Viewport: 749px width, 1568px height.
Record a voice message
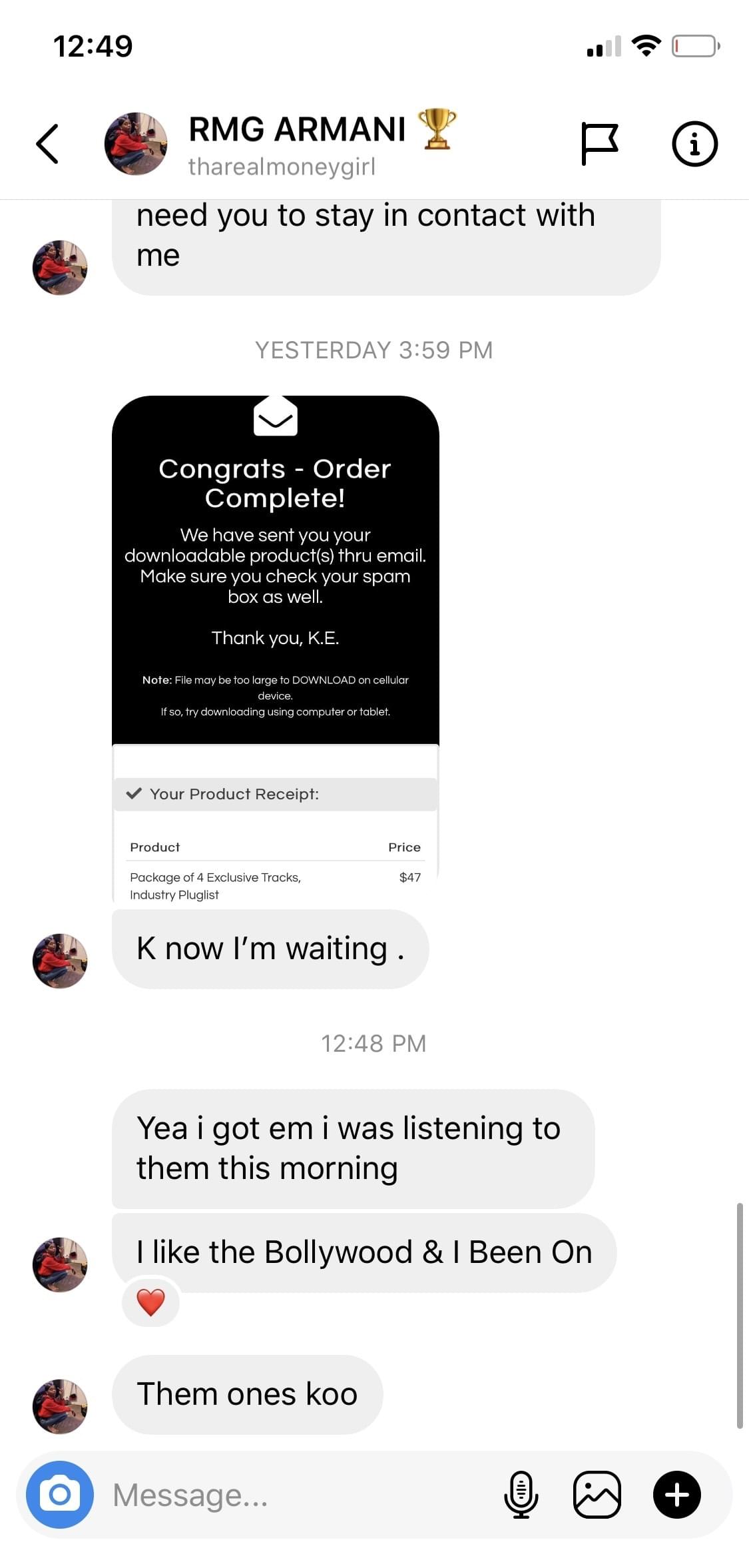pos(521,1495)
